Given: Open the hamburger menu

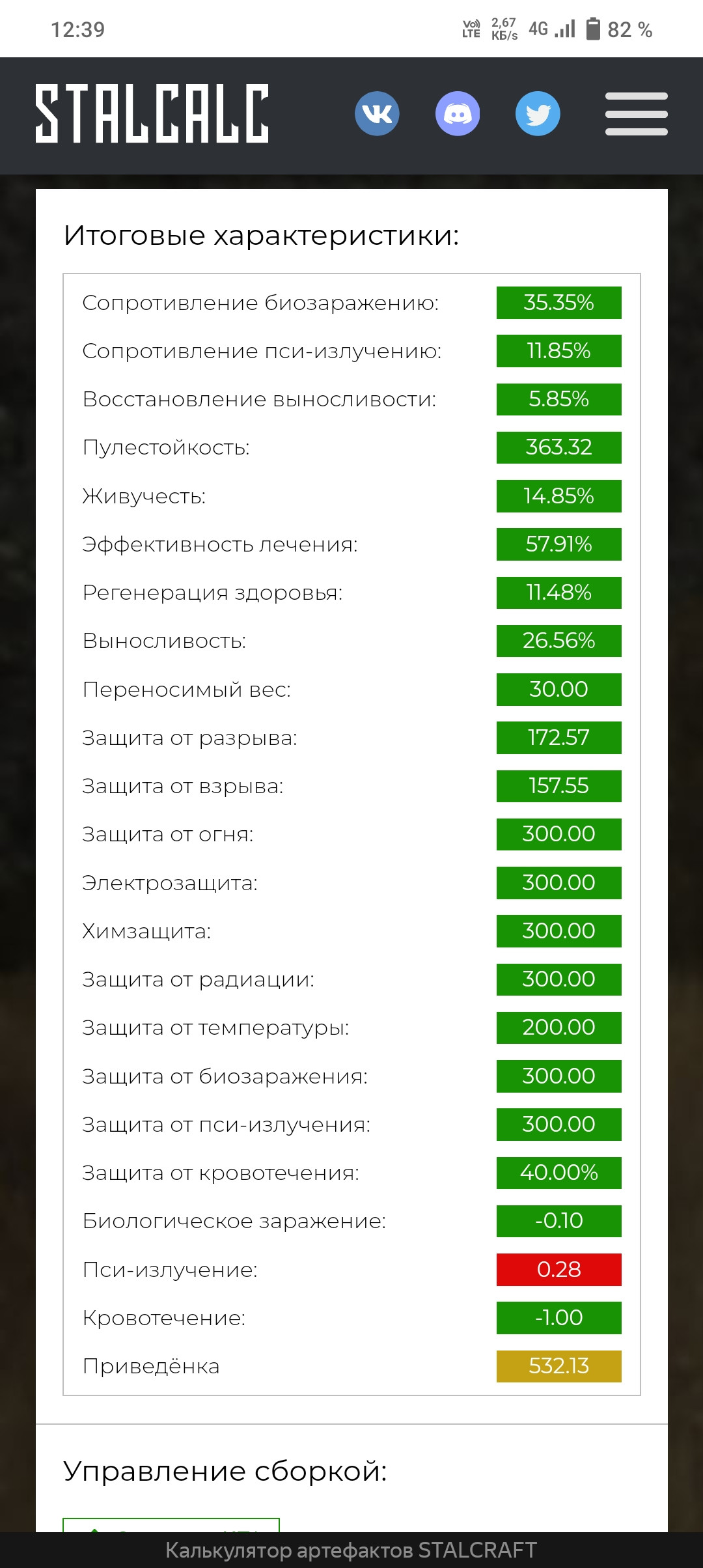Looking at the screenshot, I should click(637, 114).
